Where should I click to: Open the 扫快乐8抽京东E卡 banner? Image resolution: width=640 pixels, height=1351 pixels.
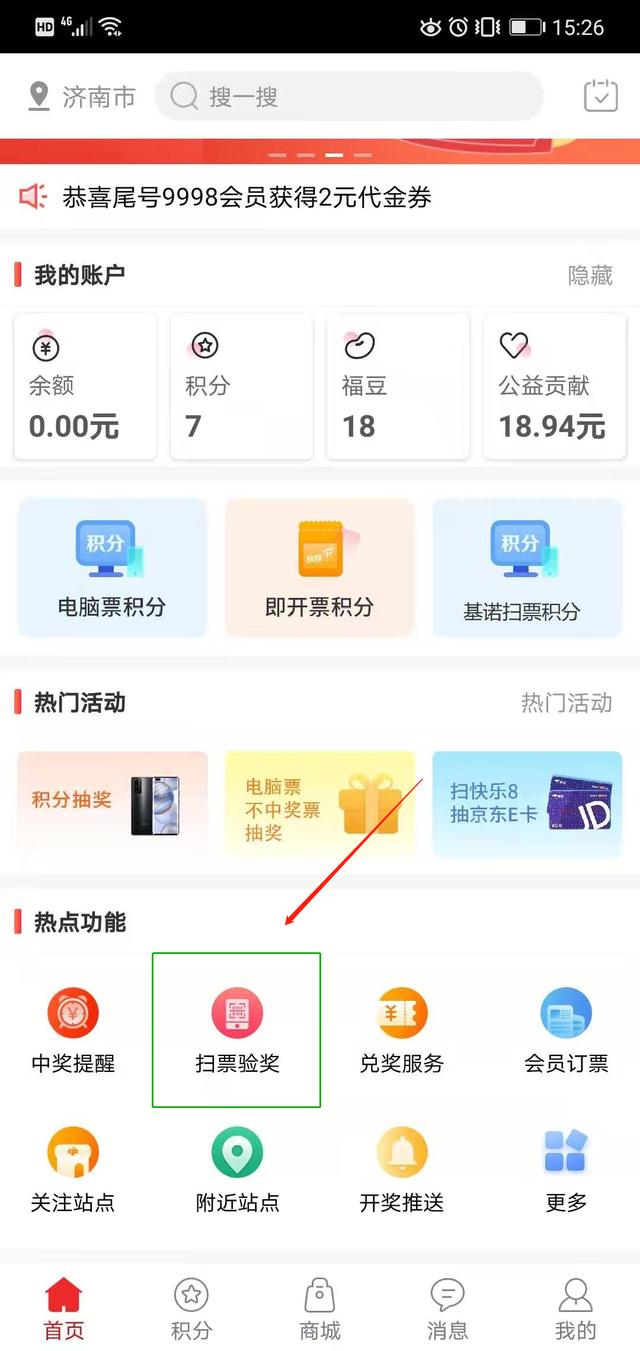527,803
